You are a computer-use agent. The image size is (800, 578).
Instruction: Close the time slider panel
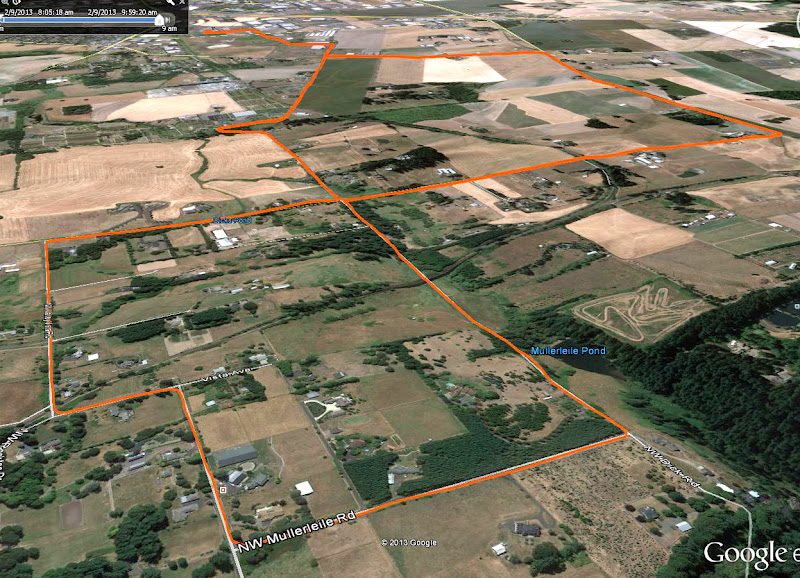click(182, 2)
